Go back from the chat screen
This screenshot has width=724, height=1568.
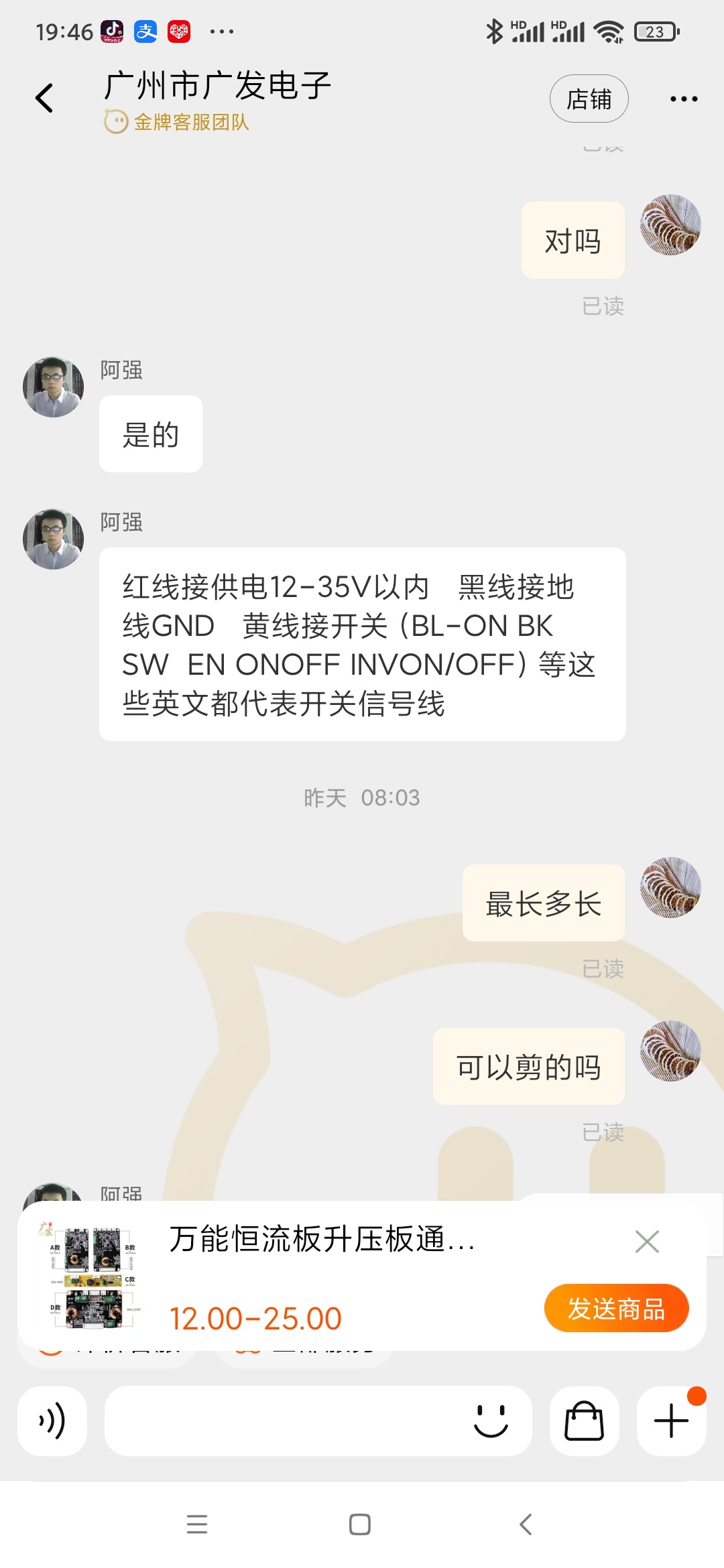44,99
